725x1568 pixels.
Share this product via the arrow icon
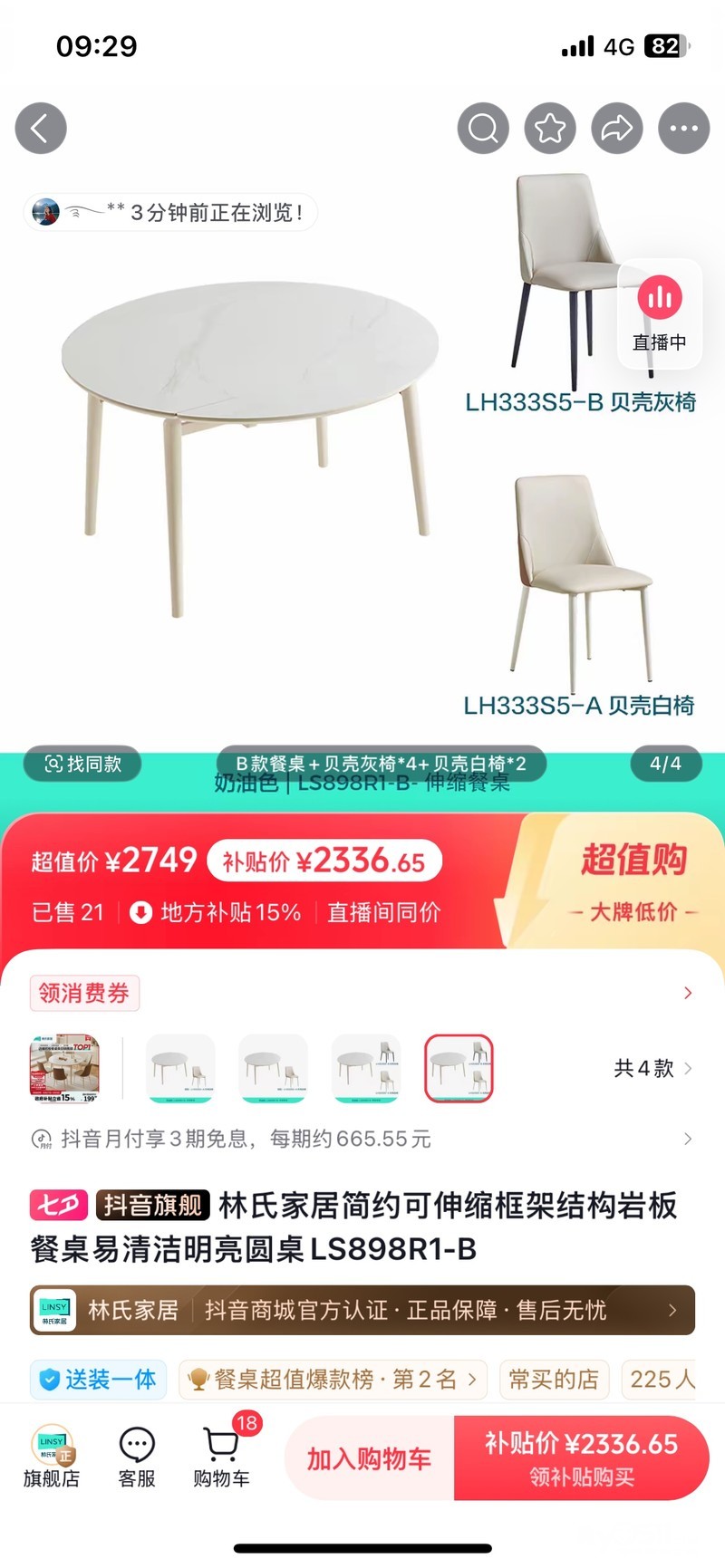(617, 128)
